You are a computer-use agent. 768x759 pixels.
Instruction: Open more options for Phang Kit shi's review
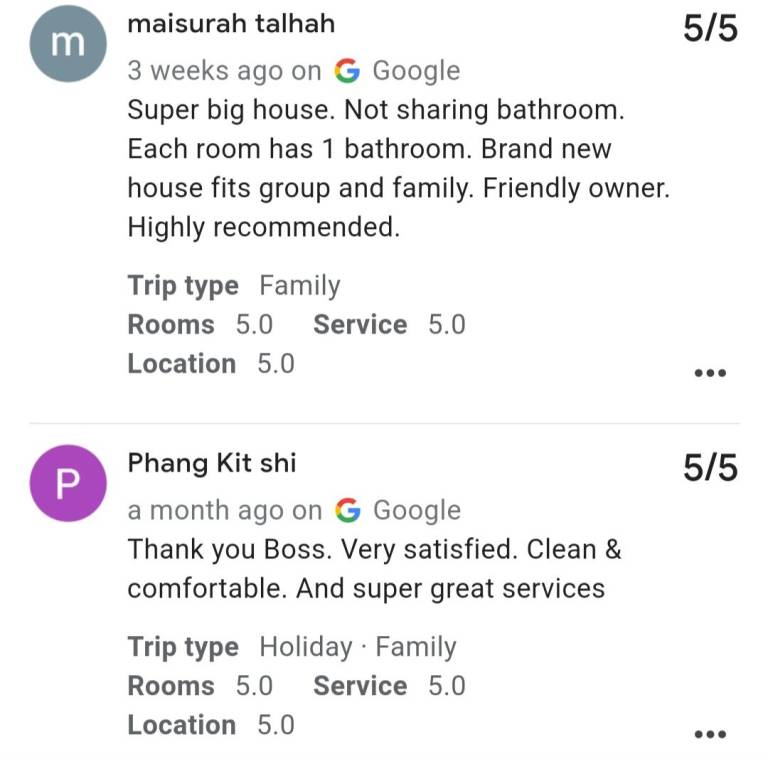click(x=709, y=734)
